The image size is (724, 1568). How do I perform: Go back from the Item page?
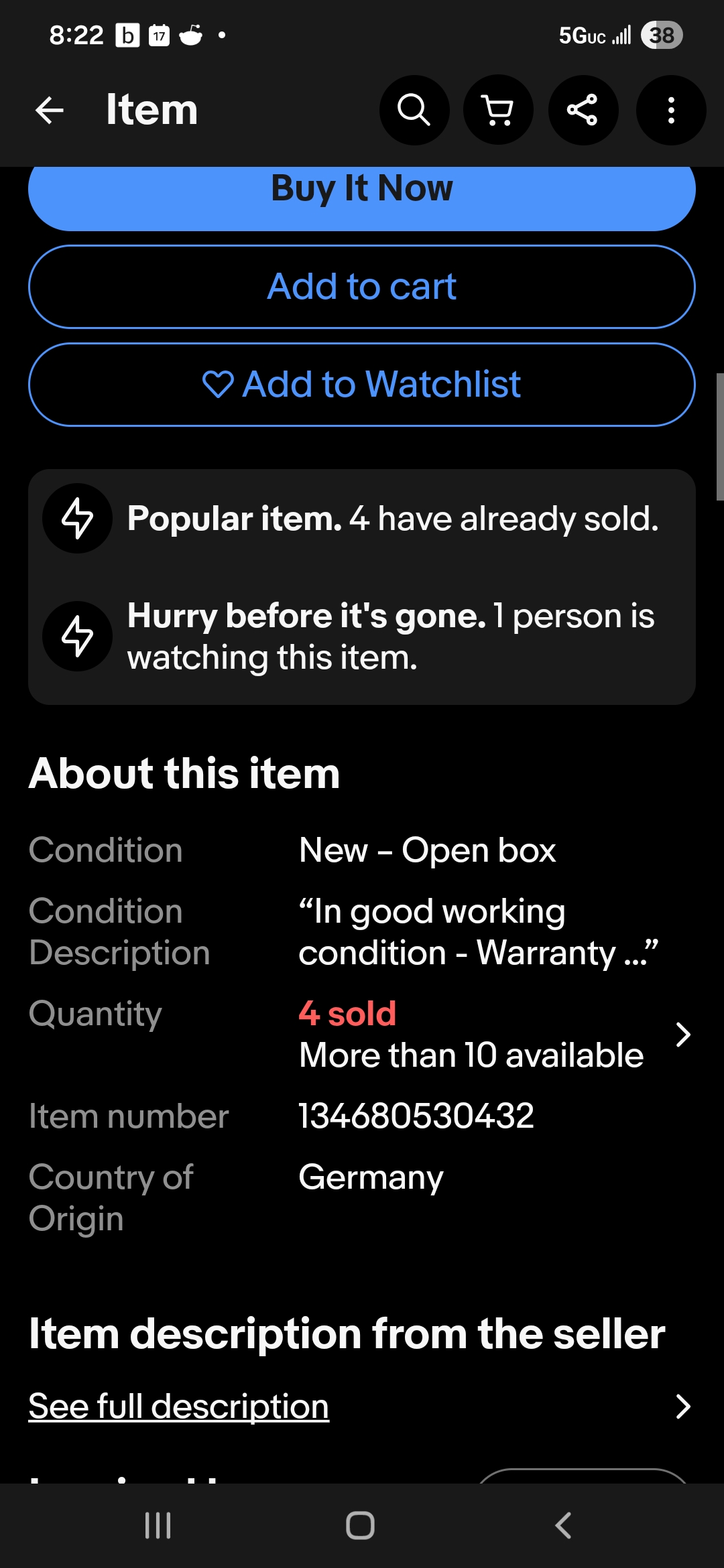click(x=50, y=110)
